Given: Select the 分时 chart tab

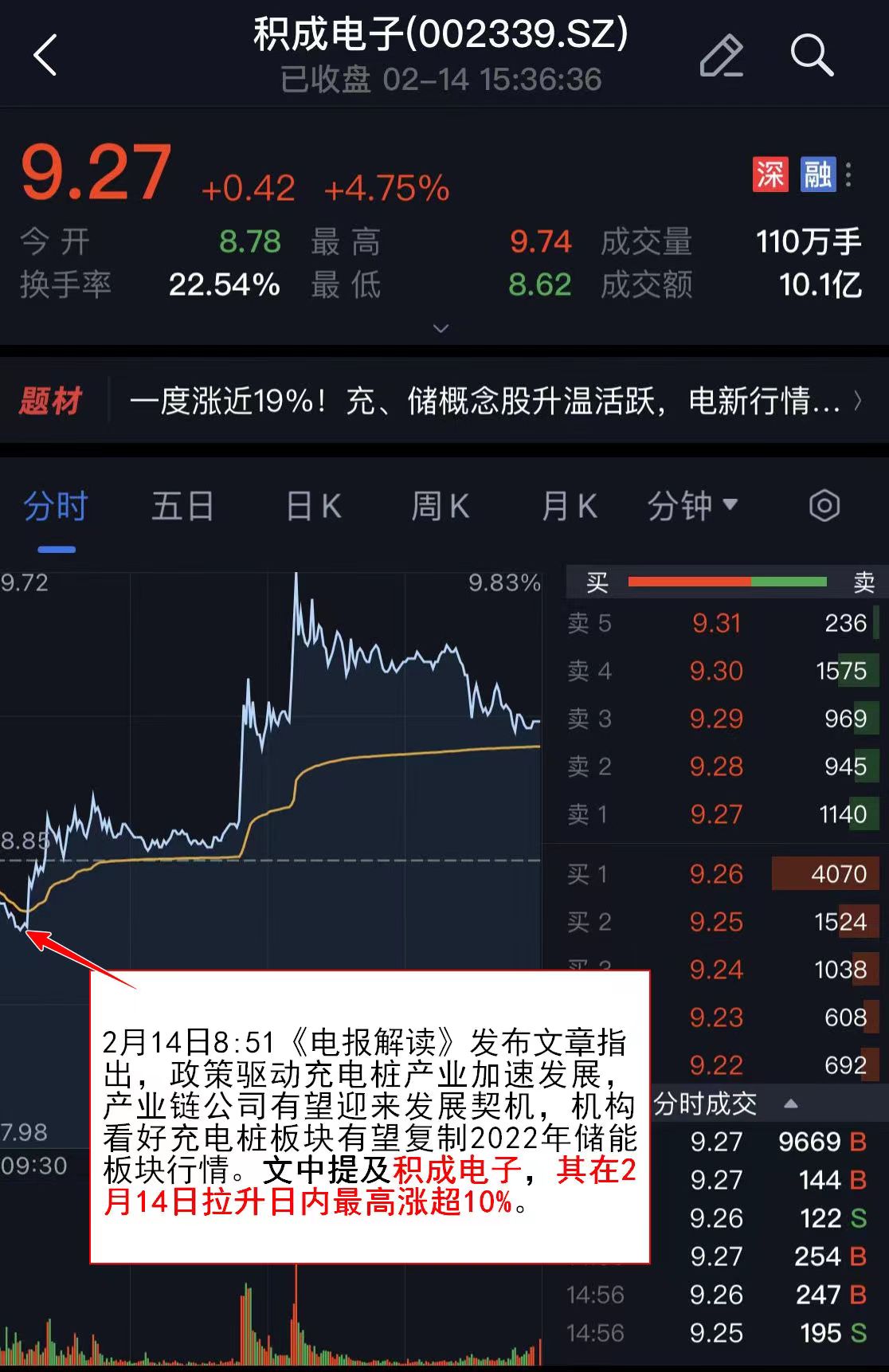Looking at the screenshot, I should 56,507.
